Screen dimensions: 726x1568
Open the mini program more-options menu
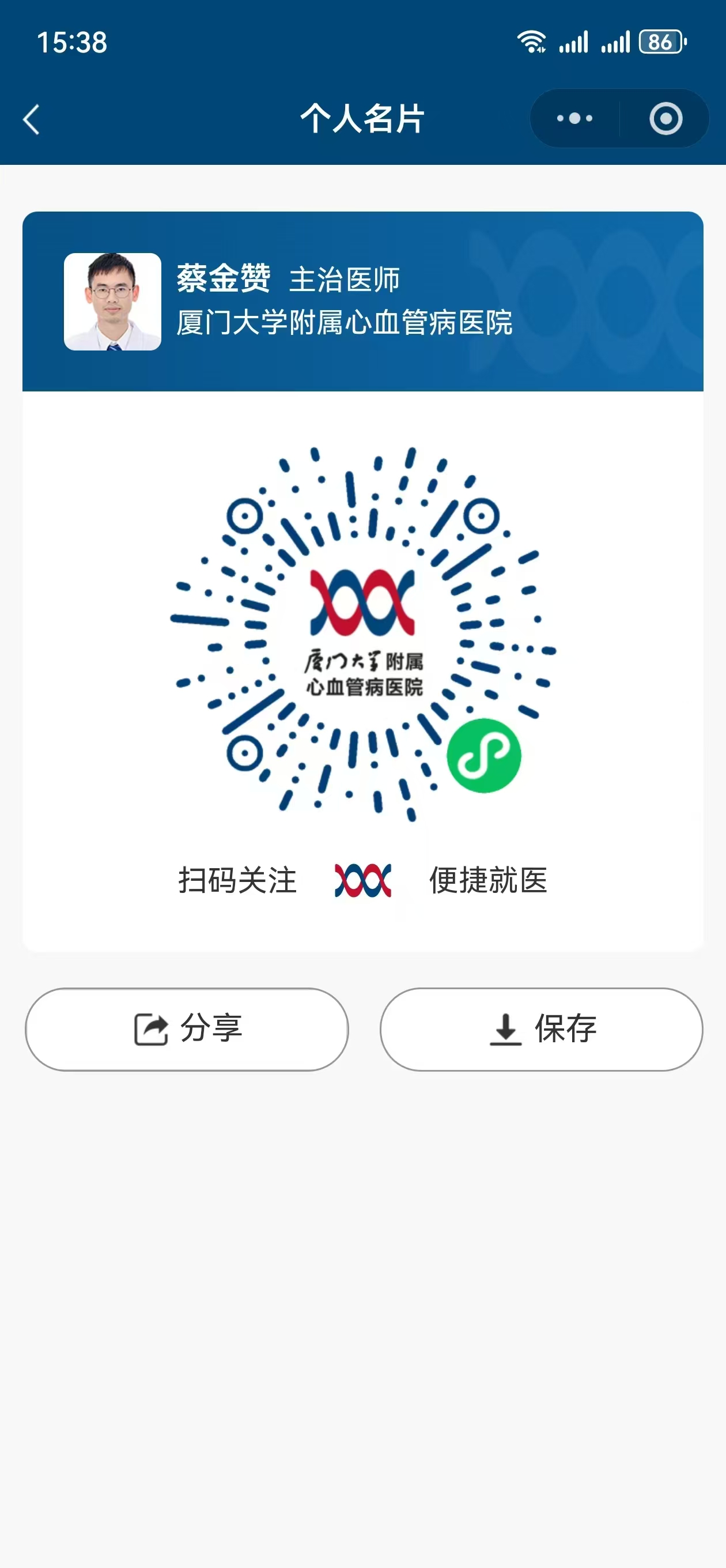(574, 119)
